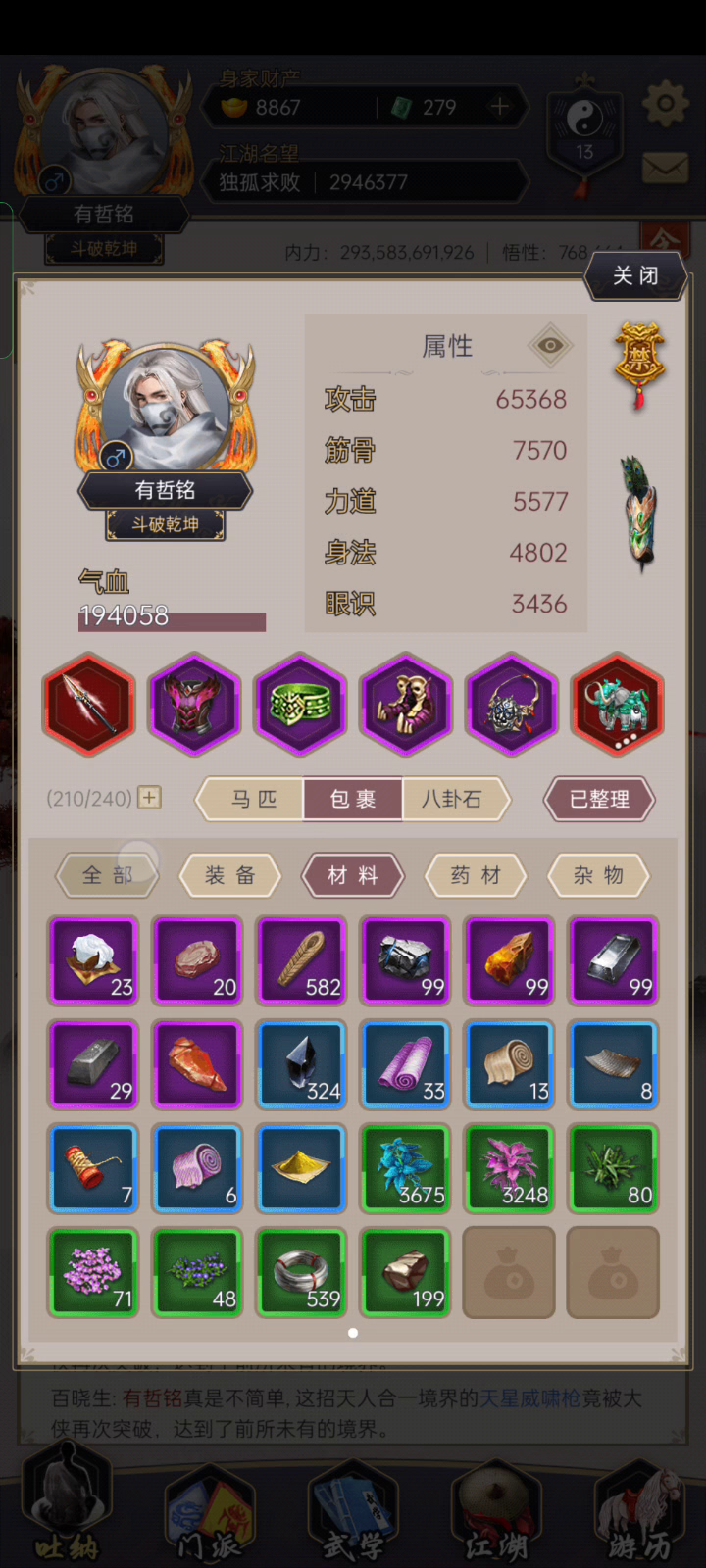Toggle attribute visibility eye icon
Screen dimensions: 706x1568
[x=550, y=345]
